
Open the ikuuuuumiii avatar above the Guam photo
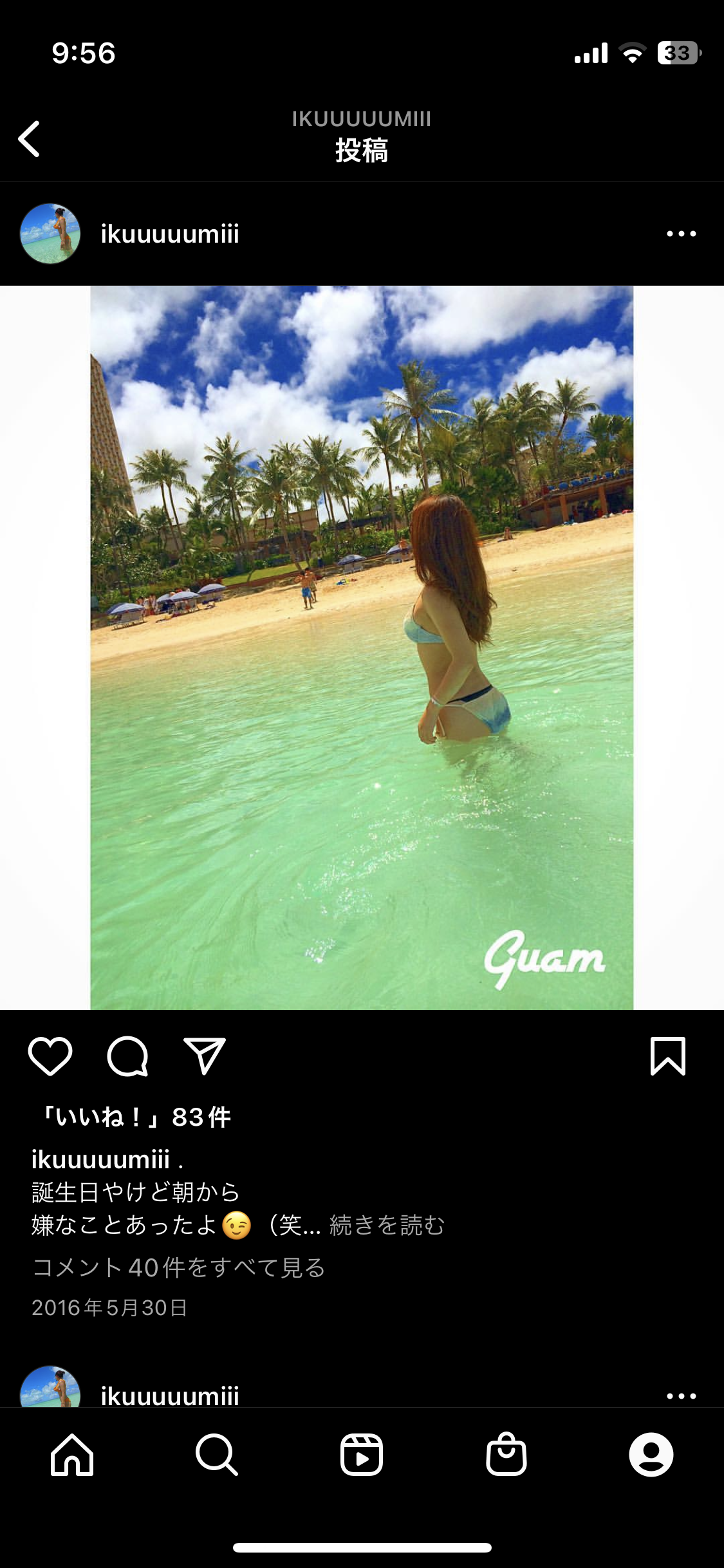point(50,234)
